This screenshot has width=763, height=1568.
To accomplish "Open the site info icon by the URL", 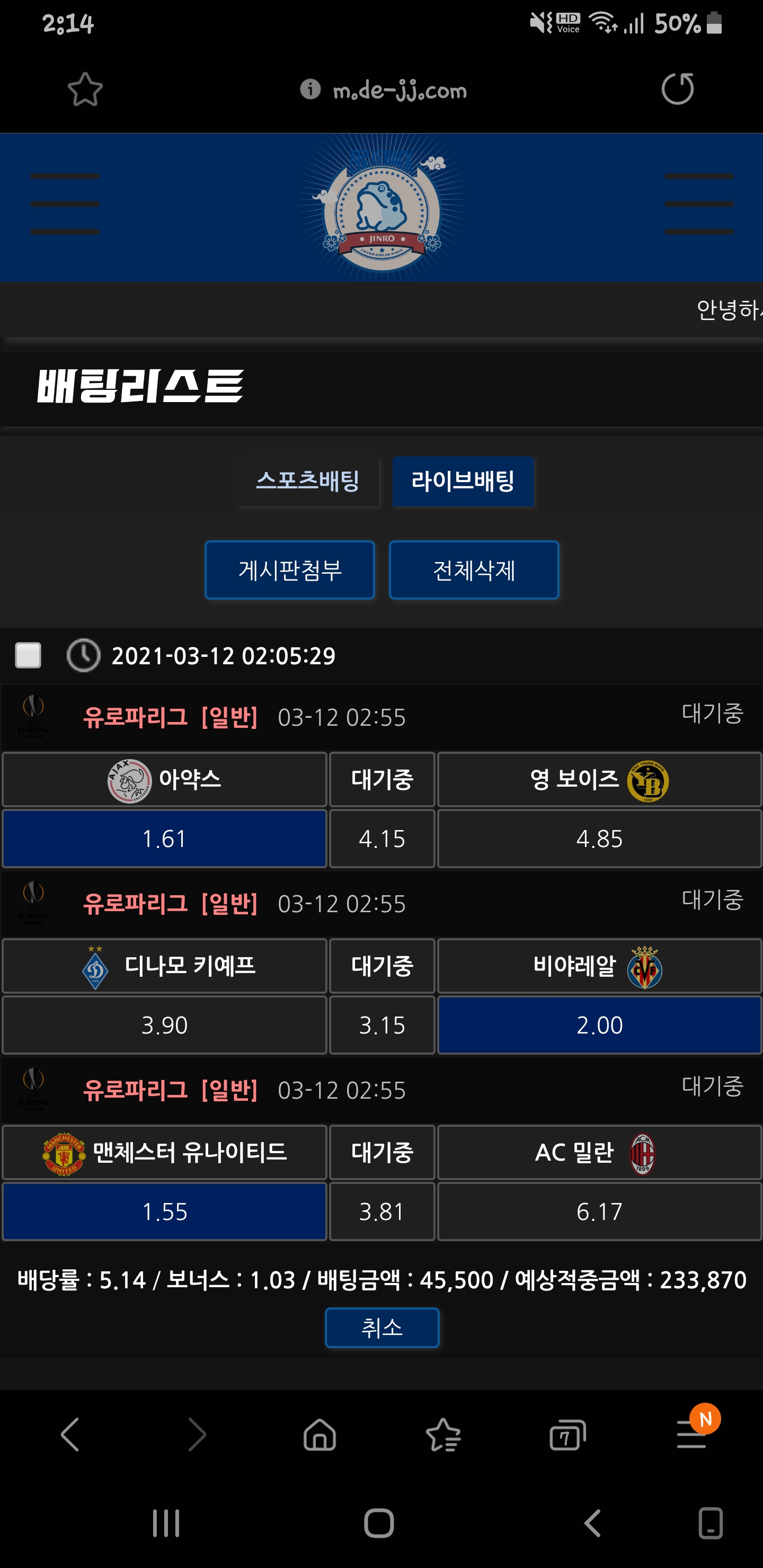I will point(310,90).
